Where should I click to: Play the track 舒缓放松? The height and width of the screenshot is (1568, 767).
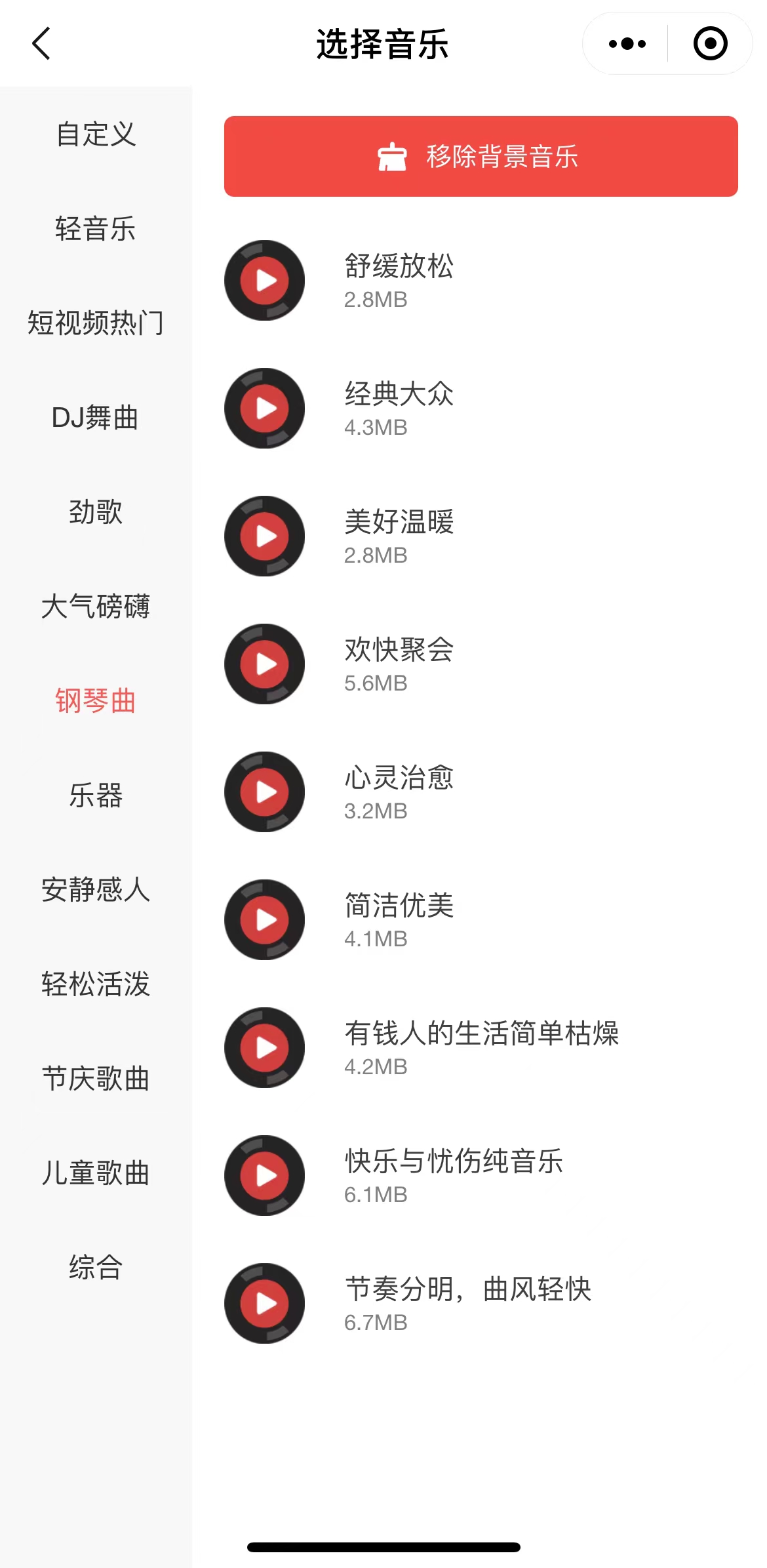click(x=265, y=281)
